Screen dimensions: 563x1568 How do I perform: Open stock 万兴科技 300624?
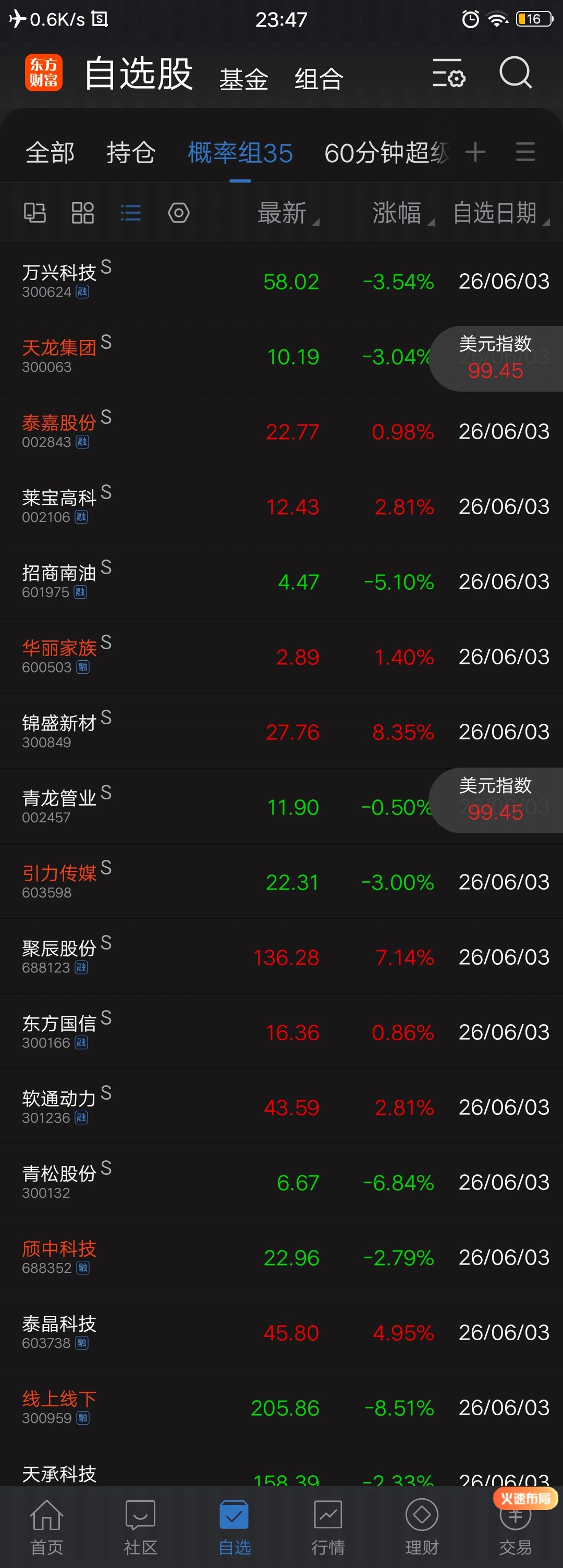[x=281, y=281]
